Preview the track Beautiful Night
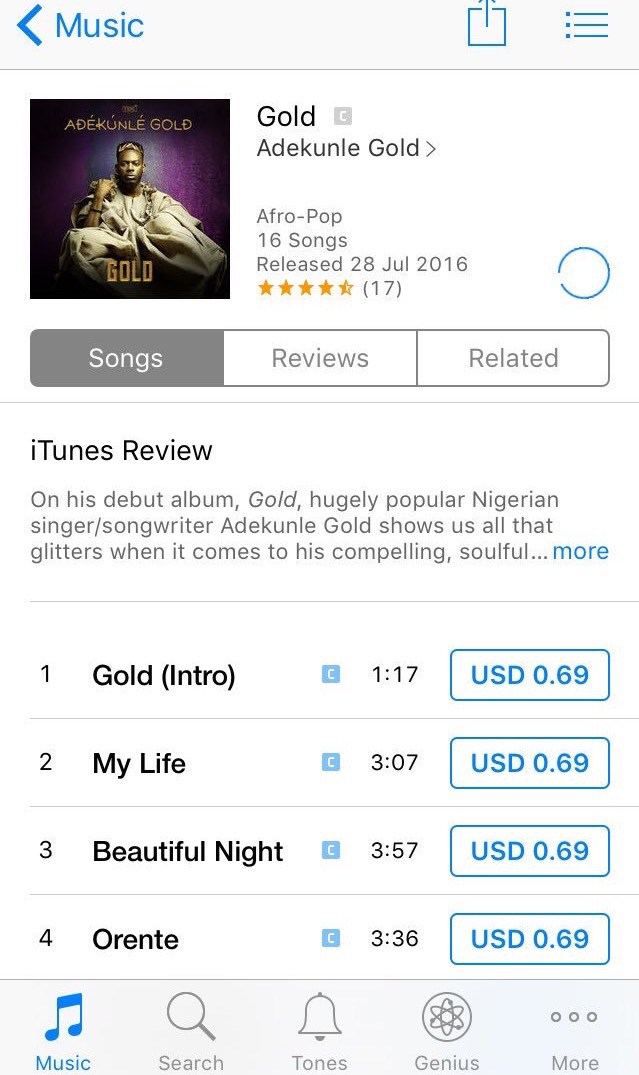 coord(188,851)
